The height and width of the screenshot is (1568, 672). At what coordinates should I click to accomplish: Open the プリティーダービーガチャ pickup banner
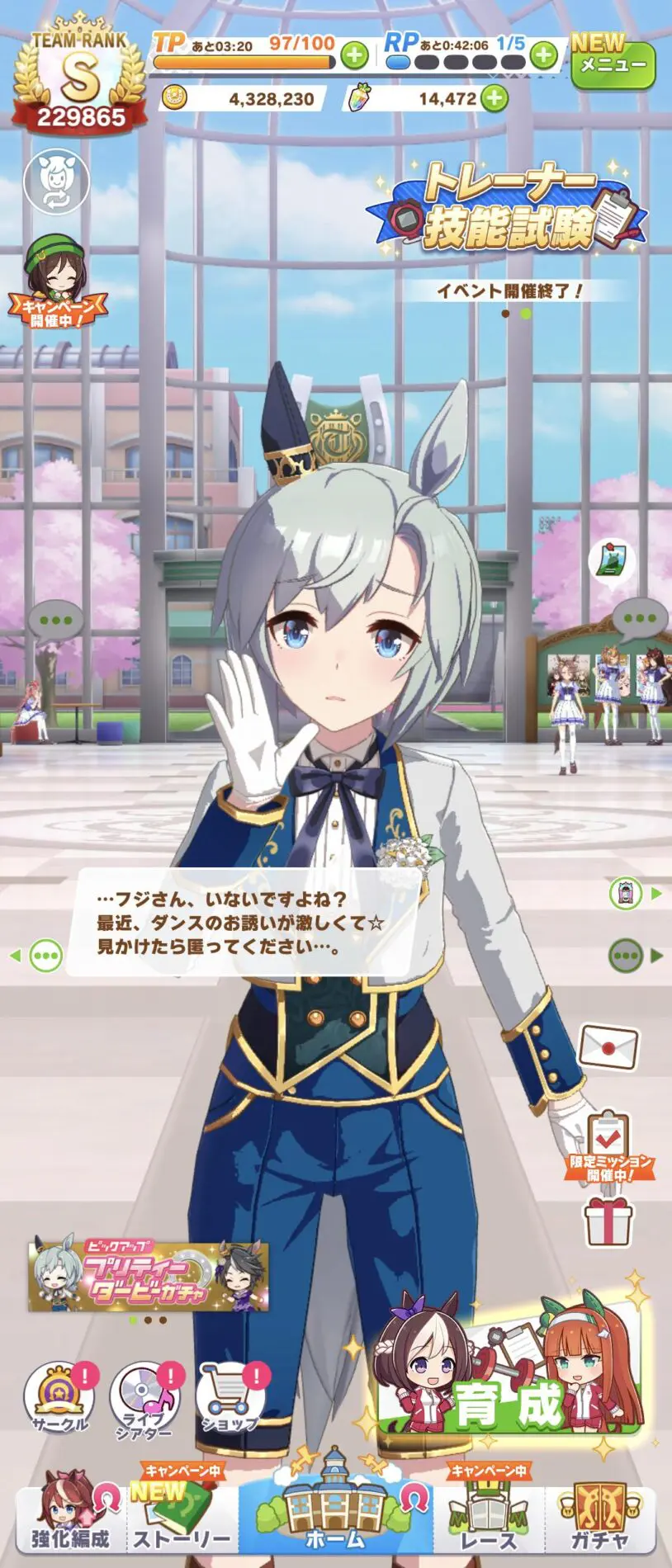(x=149, y=1276)
